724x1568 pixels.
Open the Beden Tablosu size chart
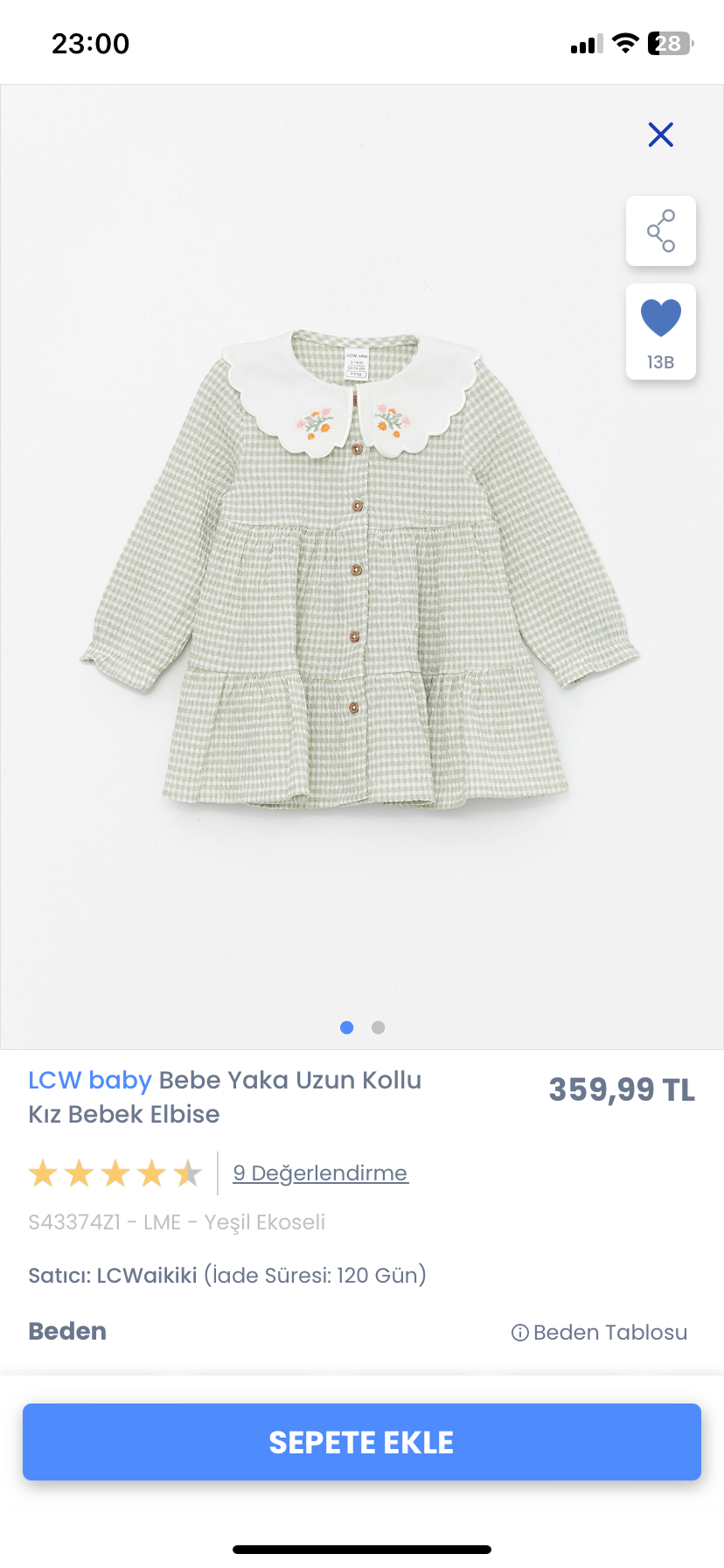coord(600,1333)
